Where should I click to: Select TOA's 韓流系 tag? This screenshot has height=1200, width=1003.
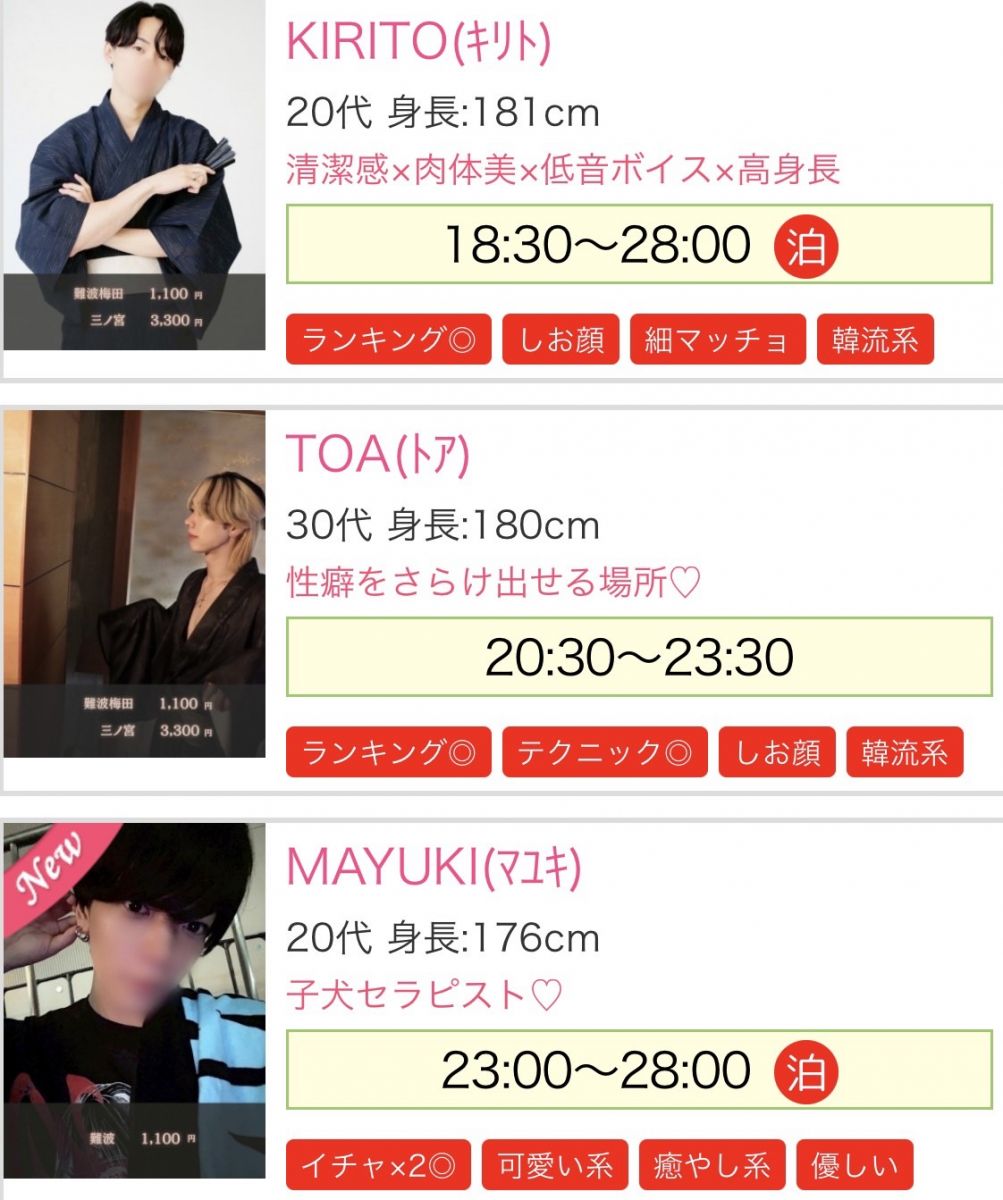tap(904, 752)
